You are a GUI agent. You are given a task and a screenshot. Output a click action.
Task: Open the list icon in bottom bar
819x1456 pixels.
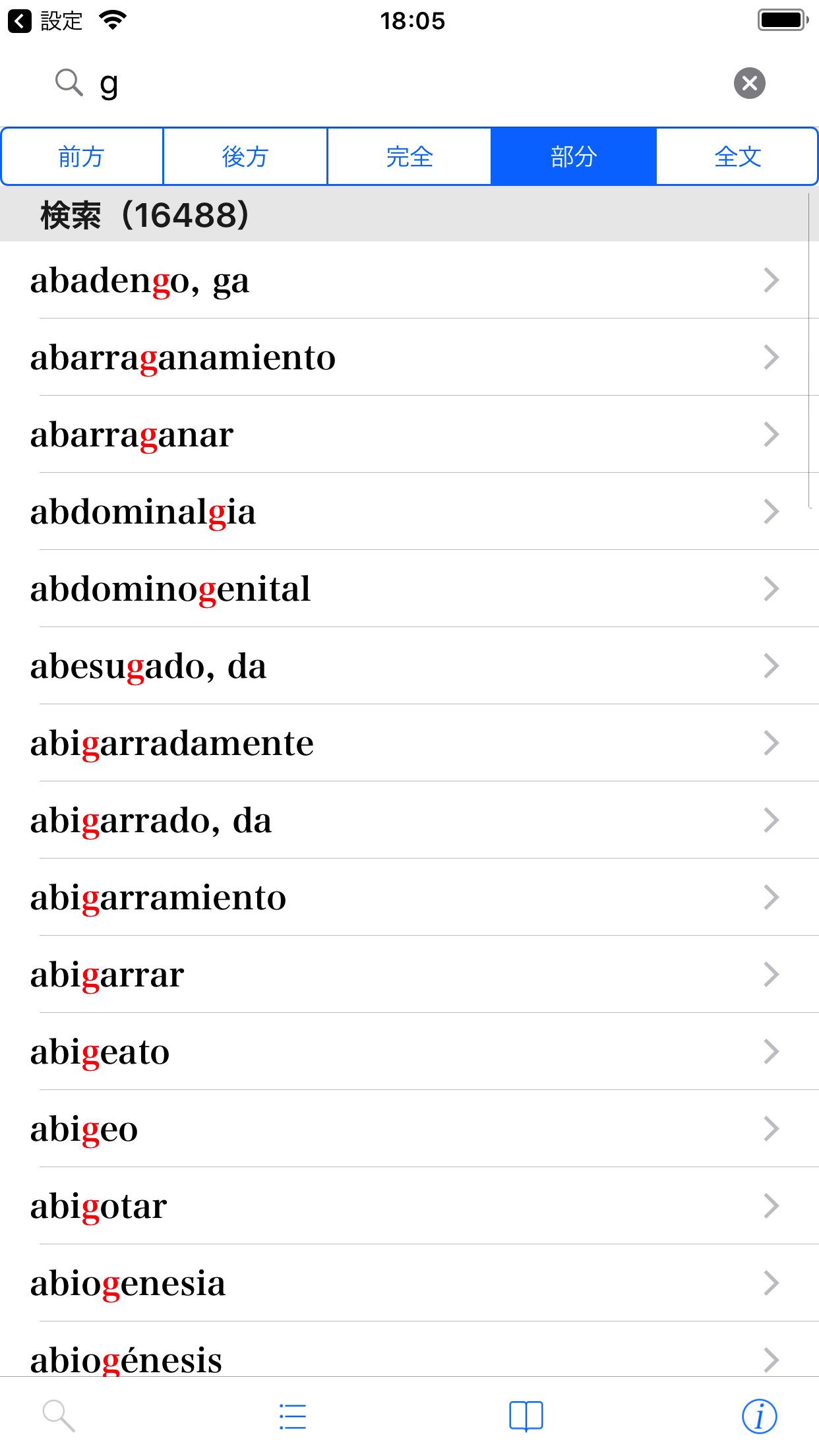coord(292,1416)
